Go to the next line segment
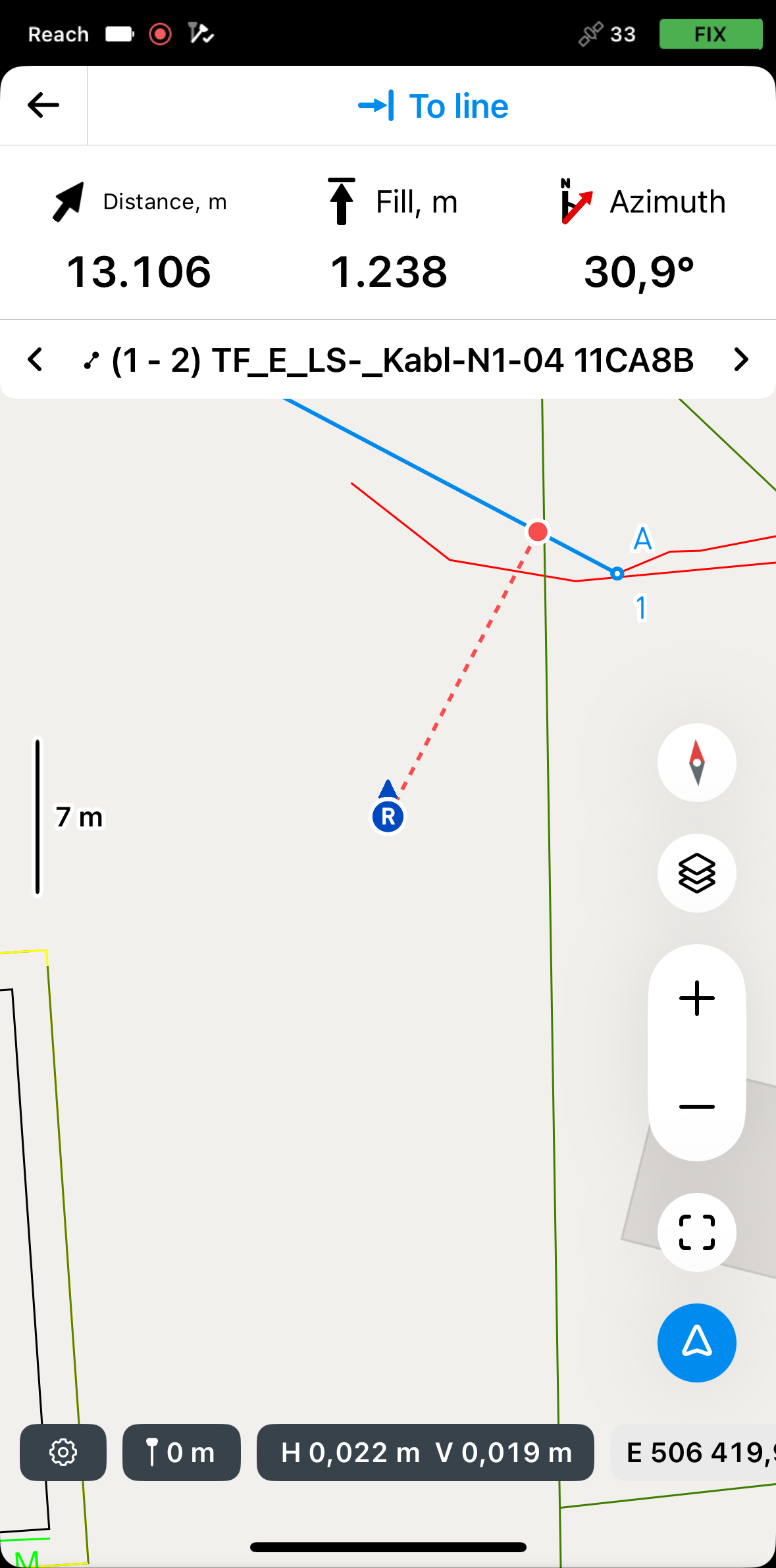776x1568 pixels. pyautogui.click(x=740, y=360)
